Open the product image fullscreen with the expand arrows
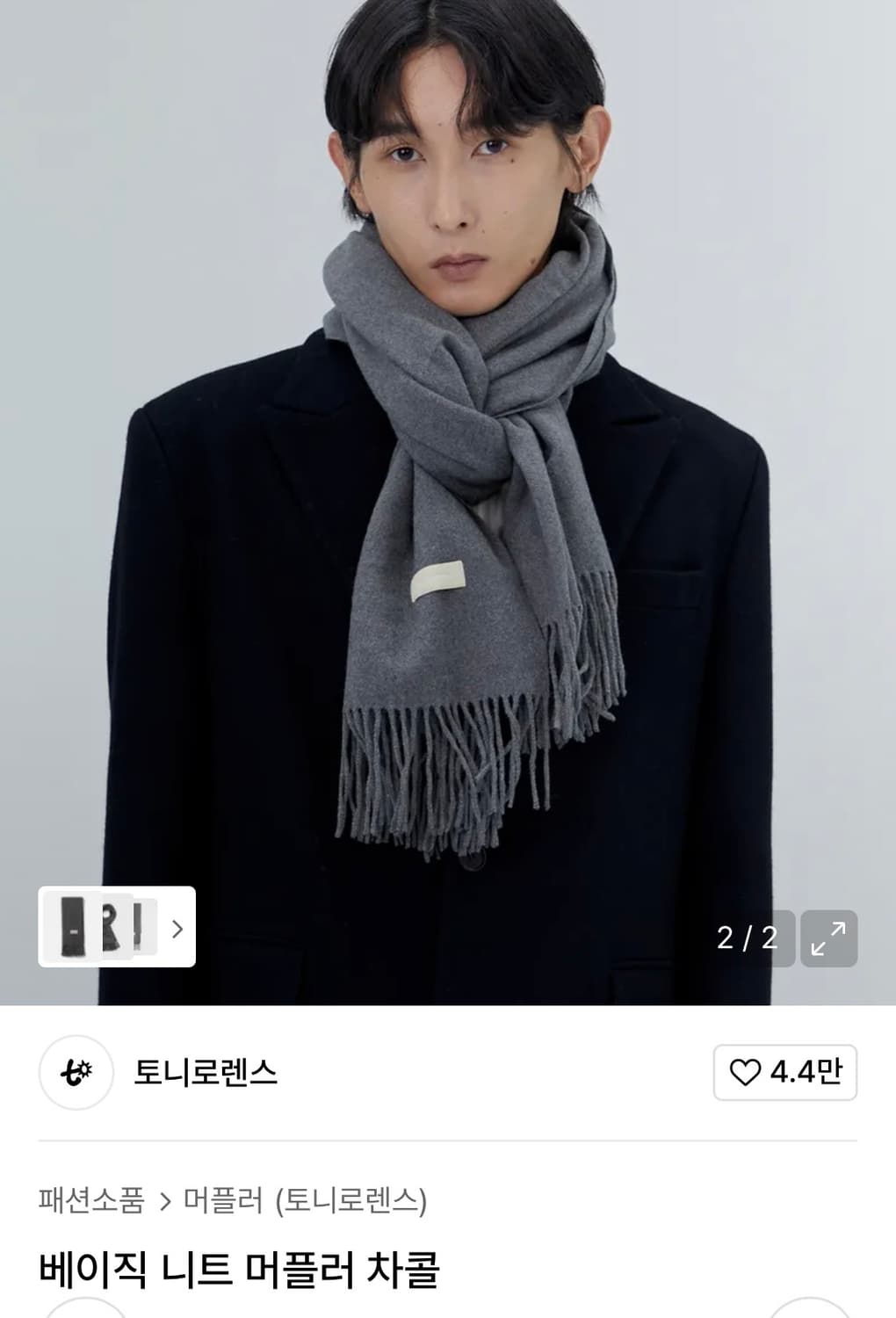Image resolution: width=896 pixels, height=1318 pixels. click(830, 938)
